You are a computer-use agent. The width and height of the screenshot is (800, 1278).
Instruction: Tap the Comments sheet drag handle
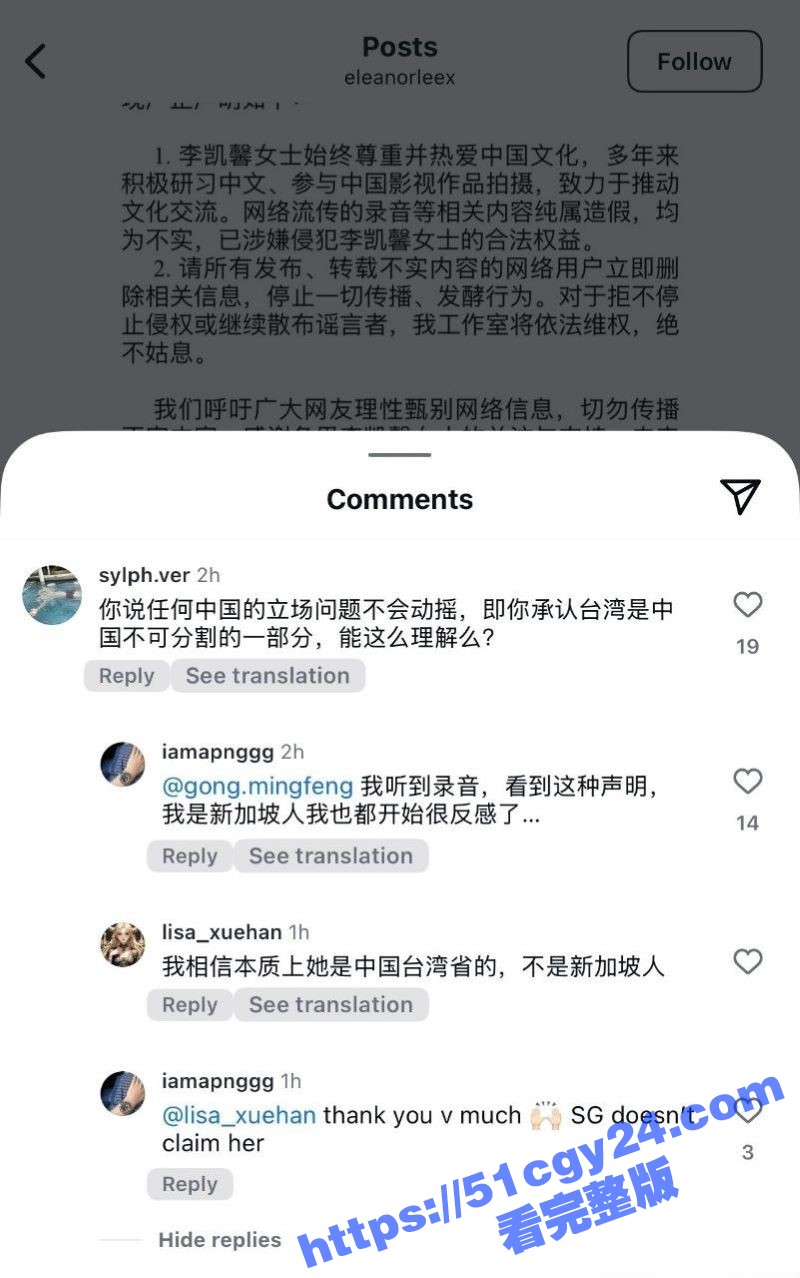click(x=399, y=455)
